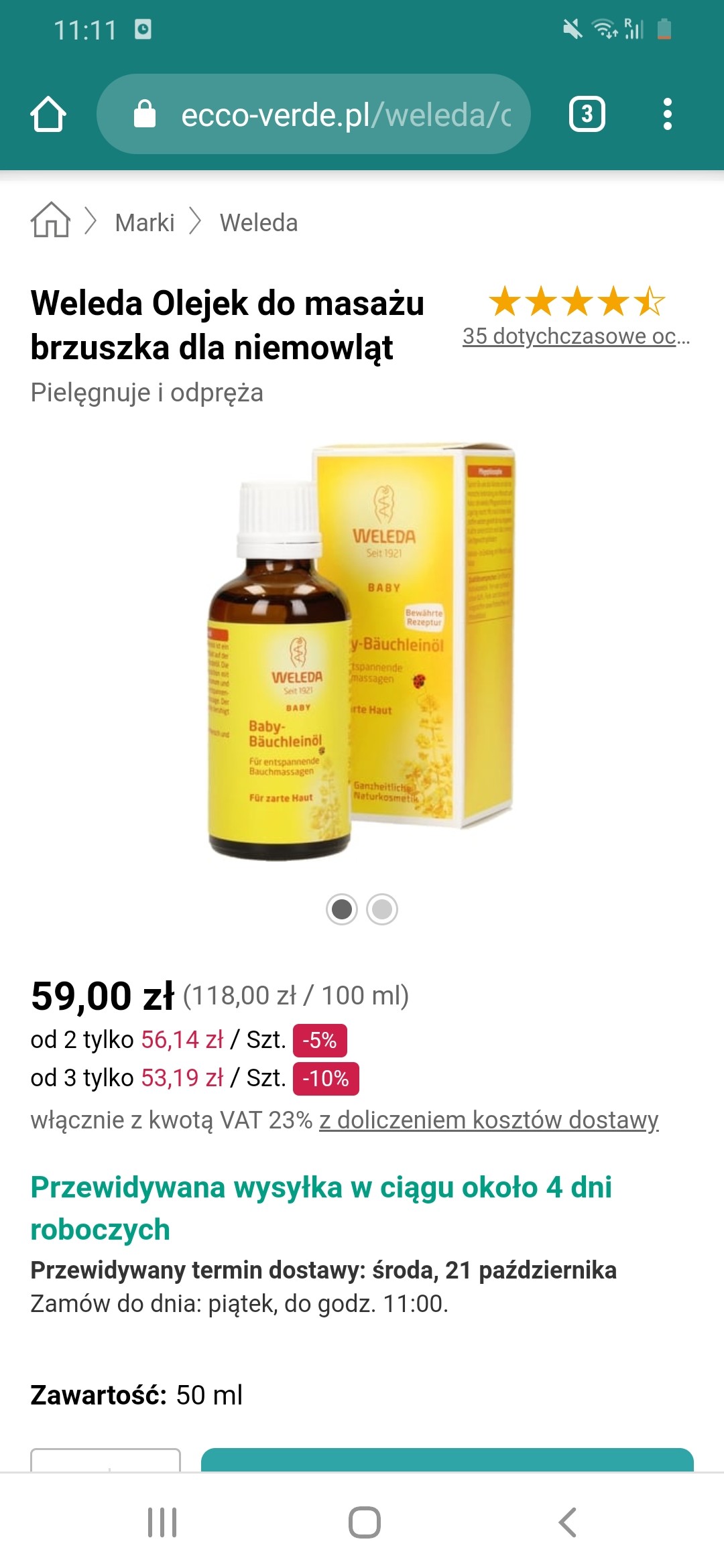Go to shop homepage via breadcrumb house icon
This screenshot has width=724, height=1568.
pos(50,220)
